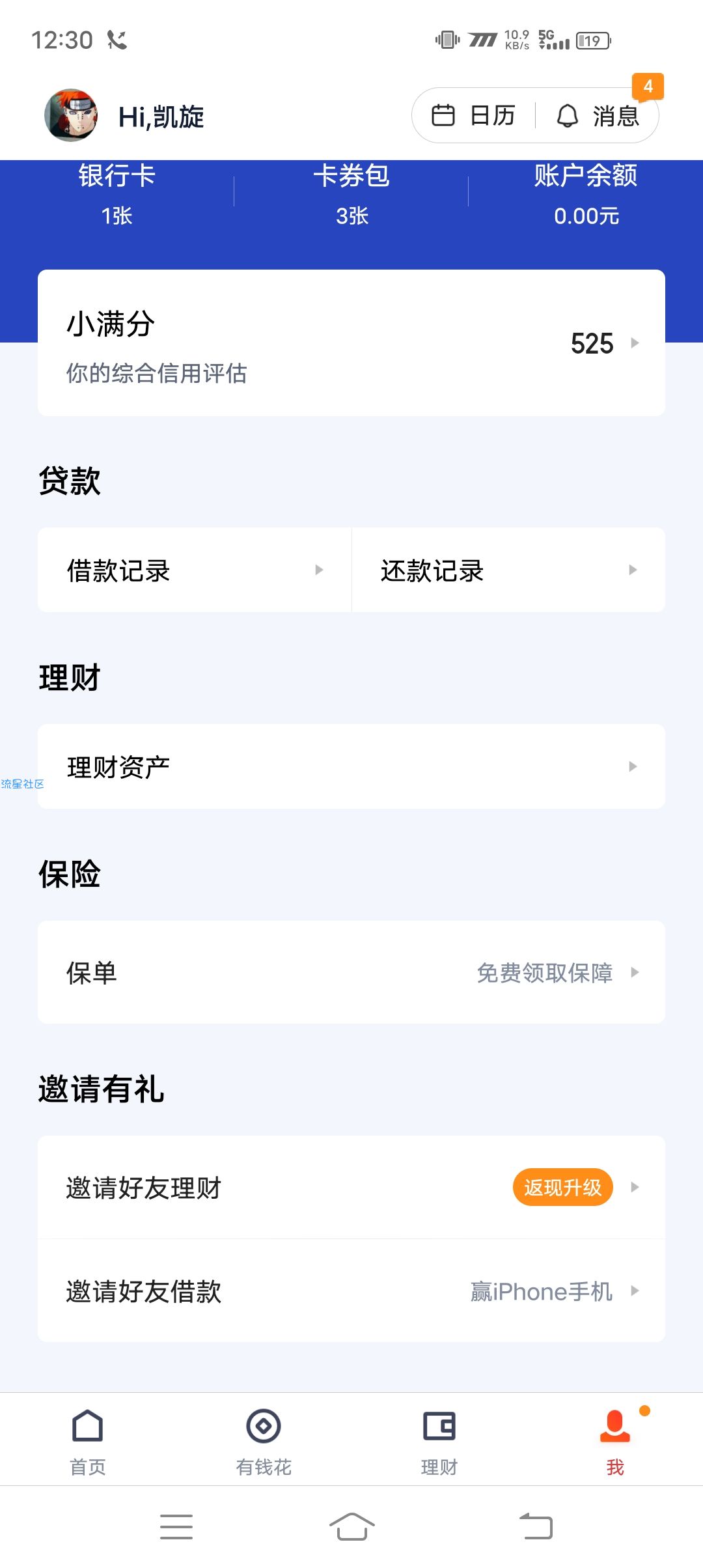Image resolution: width=703 pixels, height=1568 pixels.
Task: View 银行卡 bank cards
Action: (117, 194)
